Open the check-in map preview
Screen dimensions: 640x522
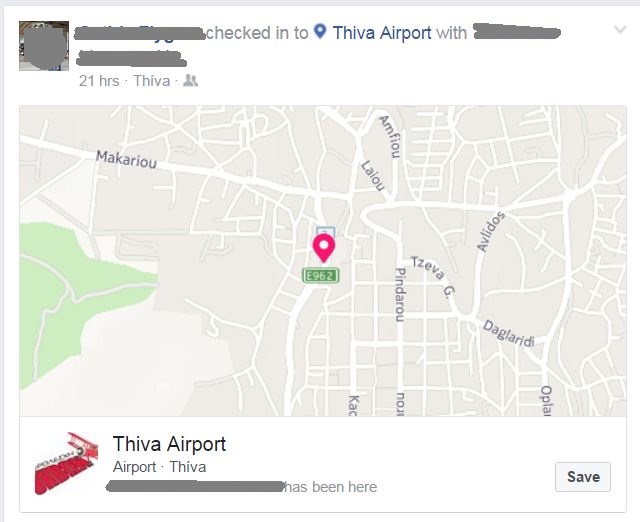point(320,260)
